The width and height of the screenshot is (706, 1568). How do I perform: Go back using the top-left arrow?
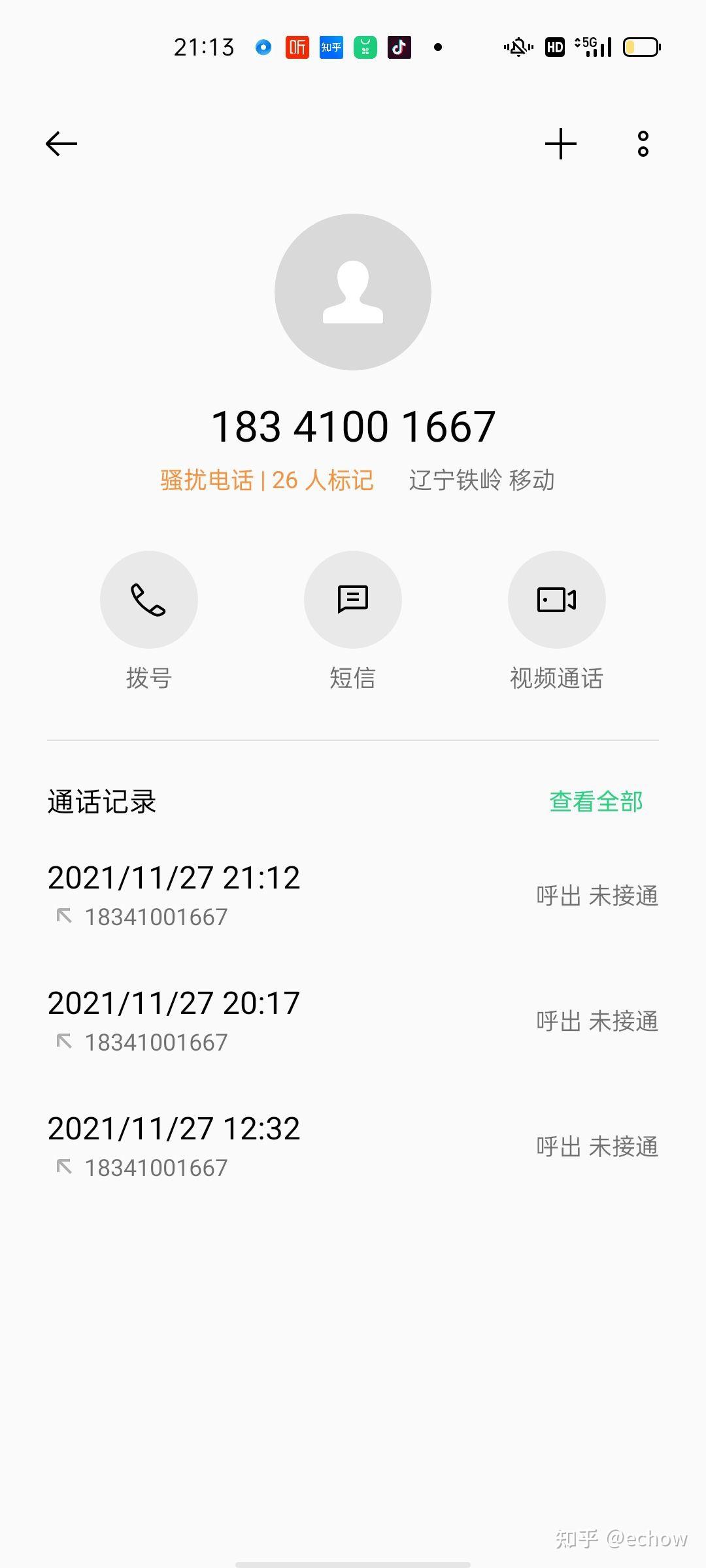61,144
